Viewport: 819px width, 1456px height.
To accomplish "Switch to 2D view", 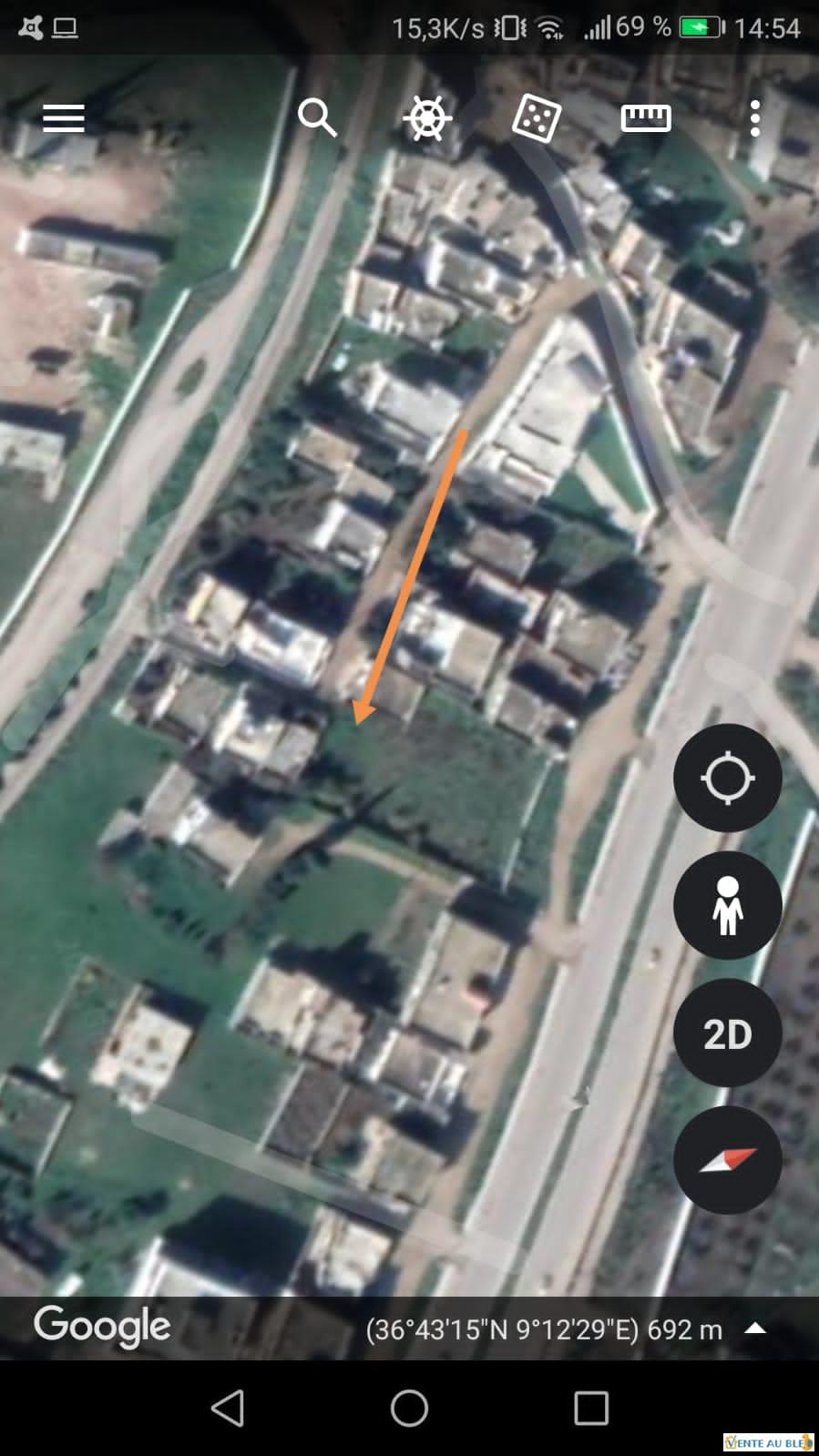I will [x=727, y=1033].
